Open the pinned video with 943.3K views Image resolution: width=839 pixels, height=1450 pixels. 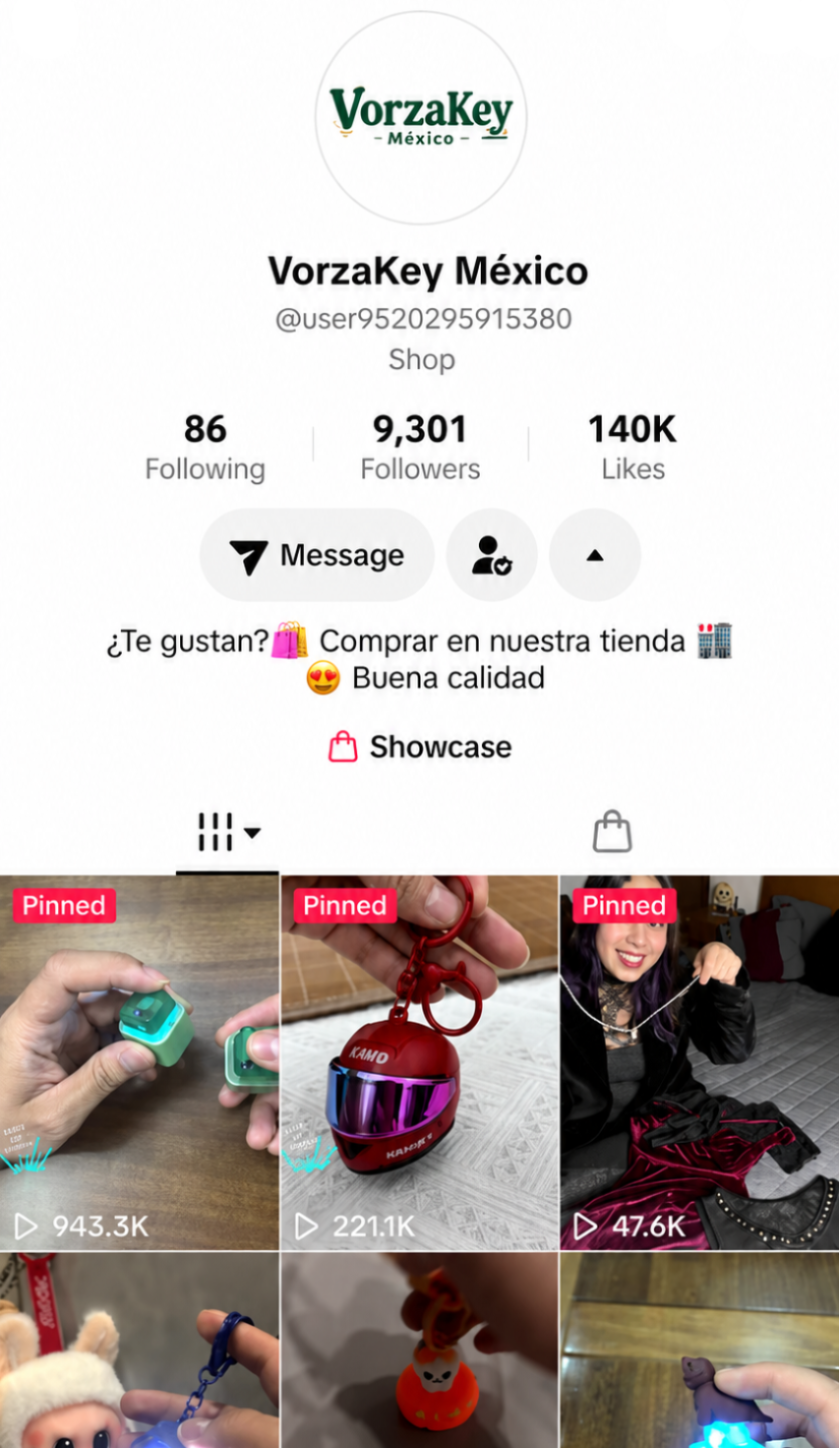(x=139, y=1063)
